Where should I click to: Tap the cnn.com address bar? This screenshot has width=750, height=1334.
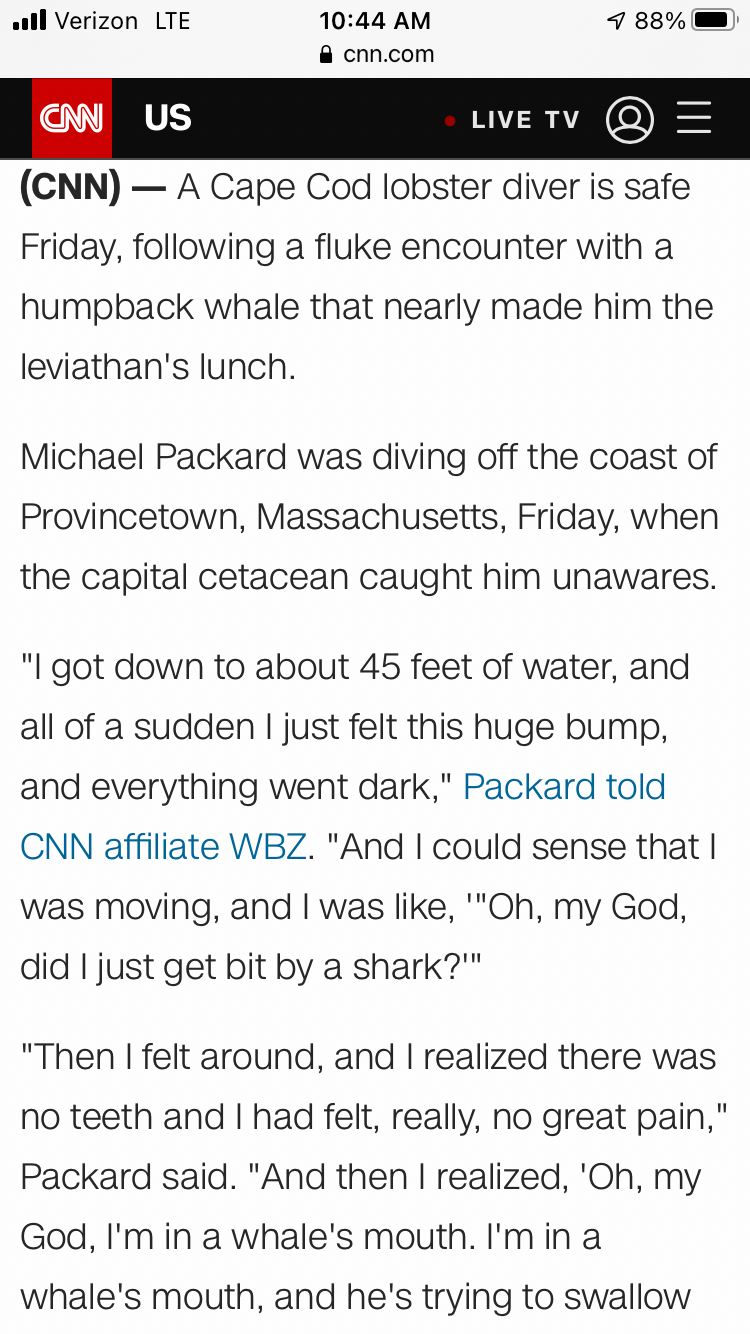376,54
